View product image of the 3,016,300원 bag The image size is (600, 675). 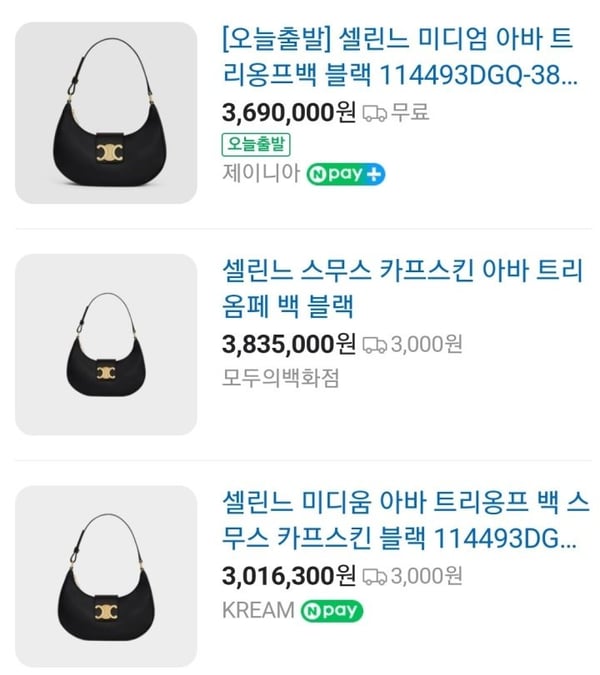point(107,577)
